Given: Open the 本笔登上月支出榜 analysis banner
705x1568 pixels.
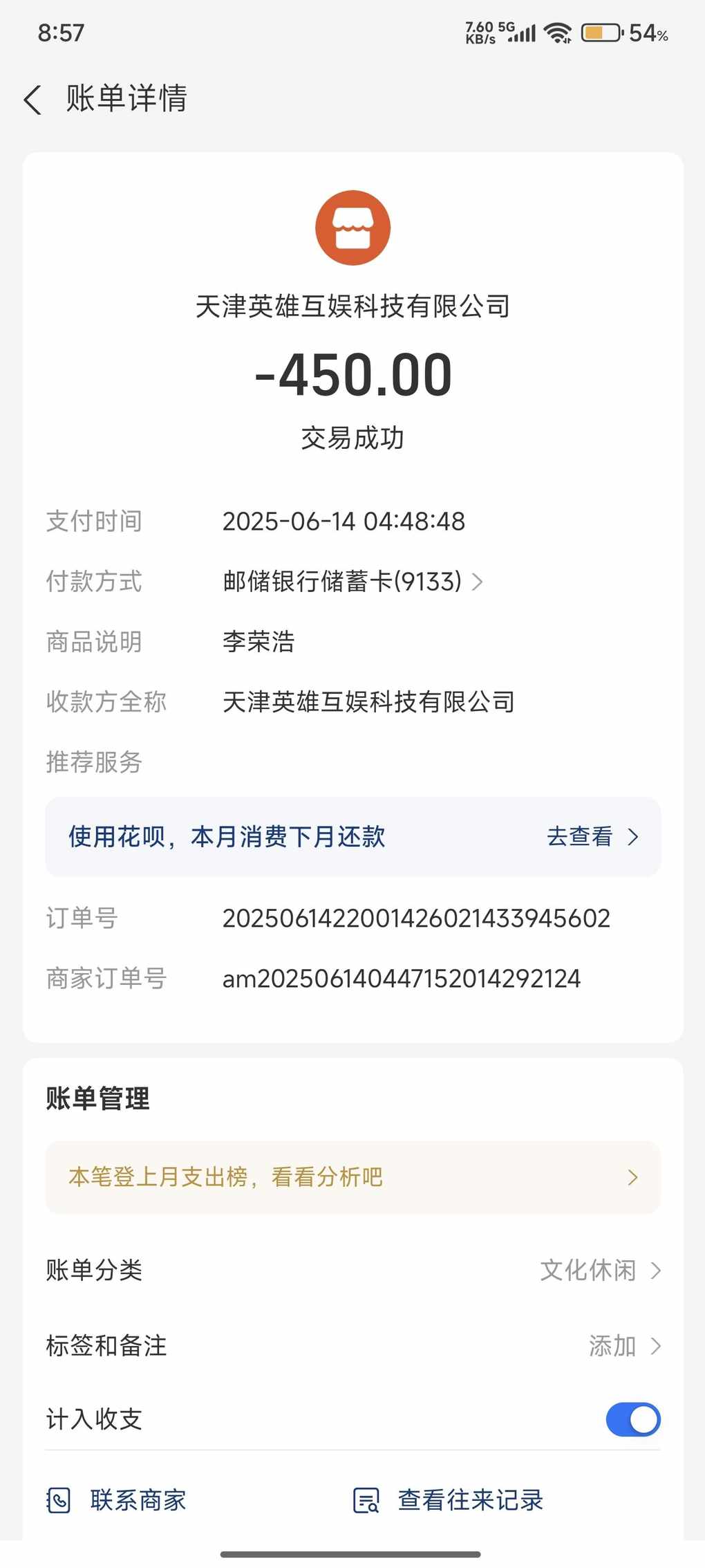Looking at the screenshot, I should [352, 1177].
